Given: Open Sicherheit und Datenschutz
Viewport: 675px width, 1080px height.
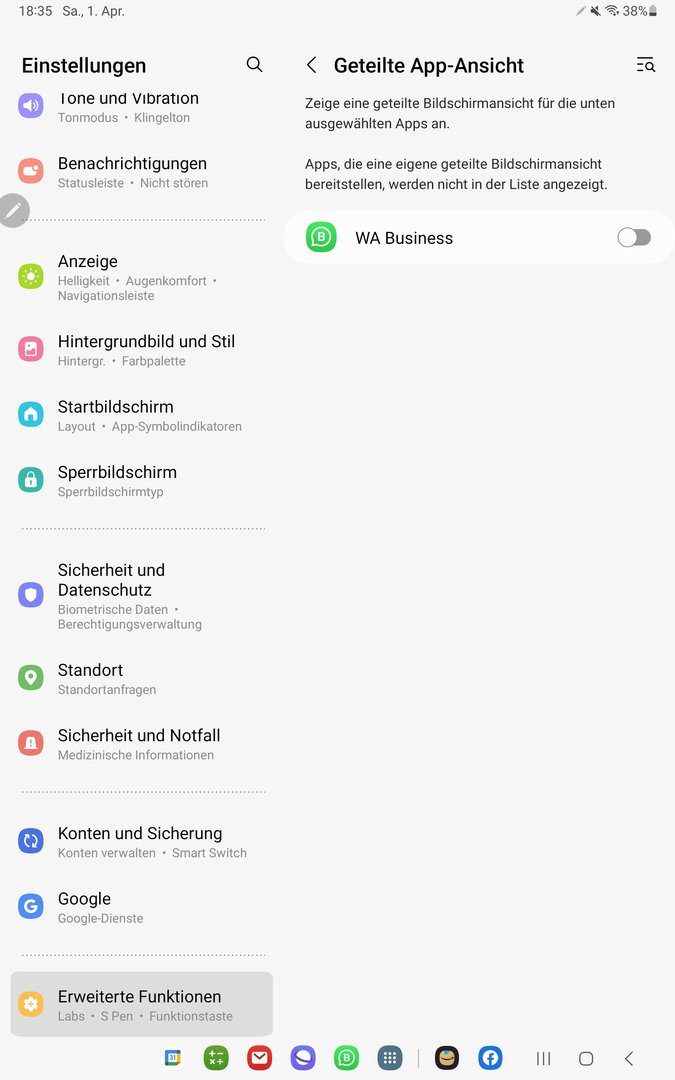Looking at the screenshot, I should [130, 595].
